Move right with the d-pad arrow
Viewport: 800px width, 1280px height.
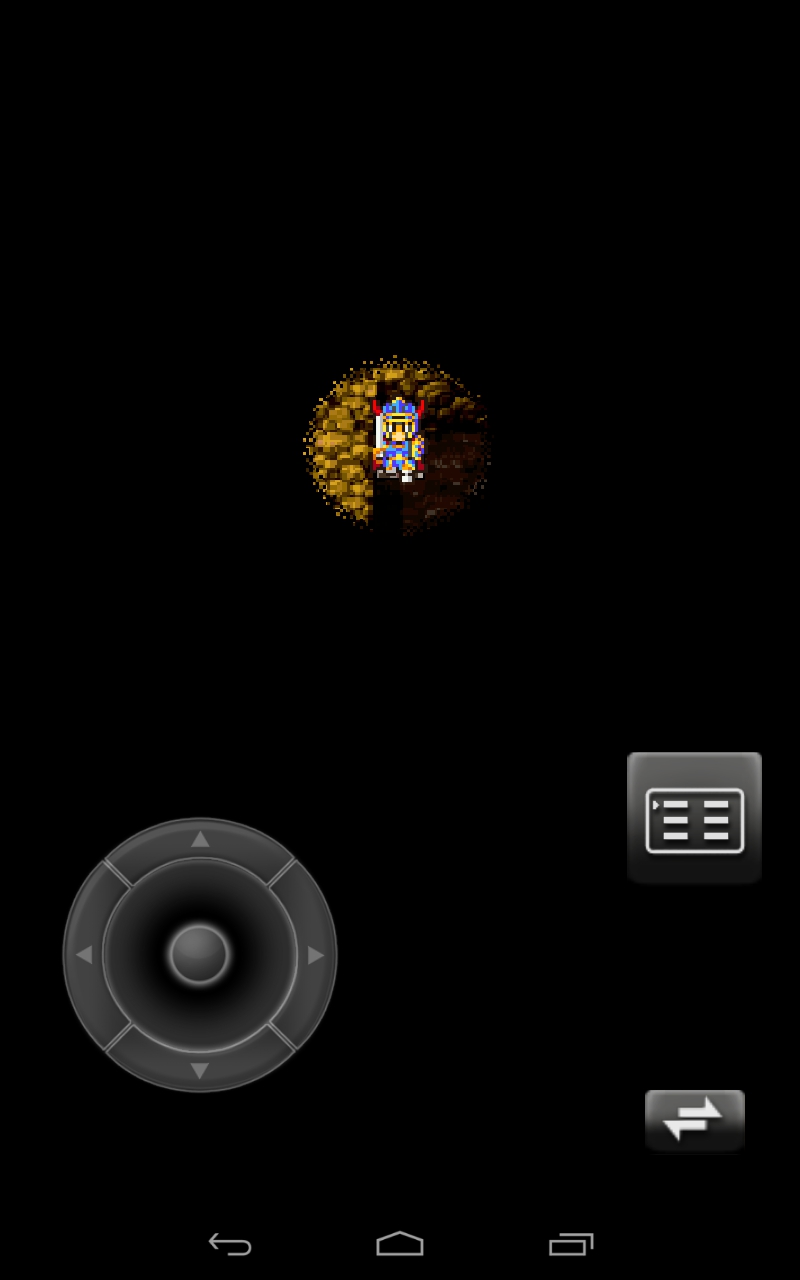tap(316, 955)
